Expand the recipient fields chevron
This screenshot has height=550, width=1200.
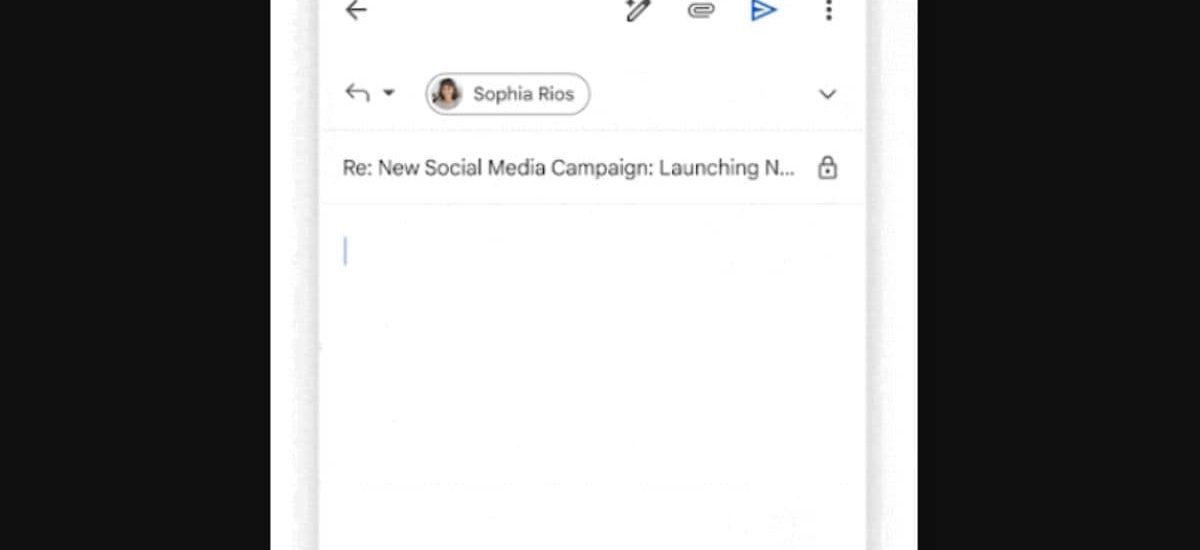(x=827, y=94)
